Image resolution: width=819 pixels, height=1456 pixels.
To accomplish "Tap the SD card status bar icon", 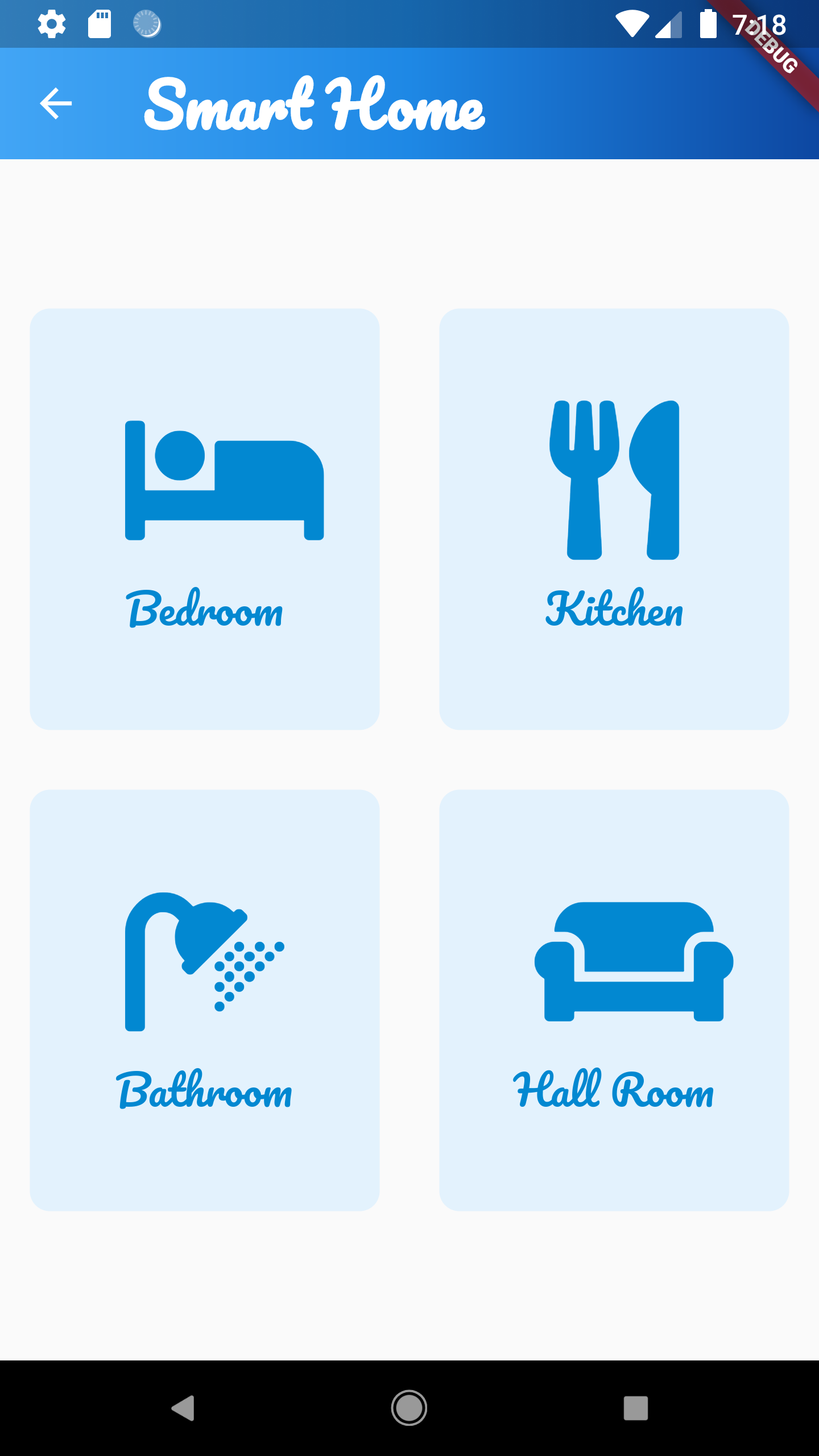I will click(100, 23).
